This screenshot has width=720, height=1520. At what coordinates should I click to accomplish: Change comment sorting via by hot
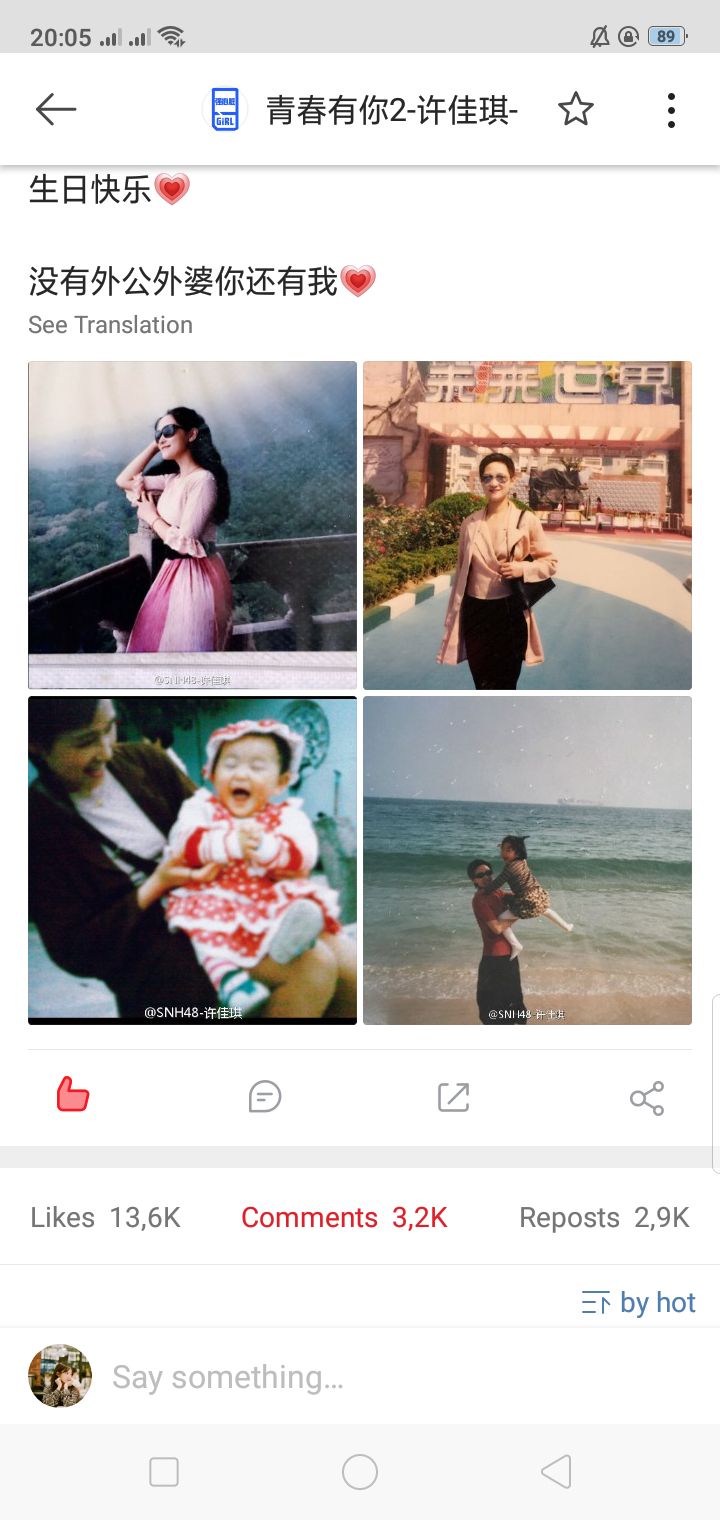click(x=639, y=1302)
